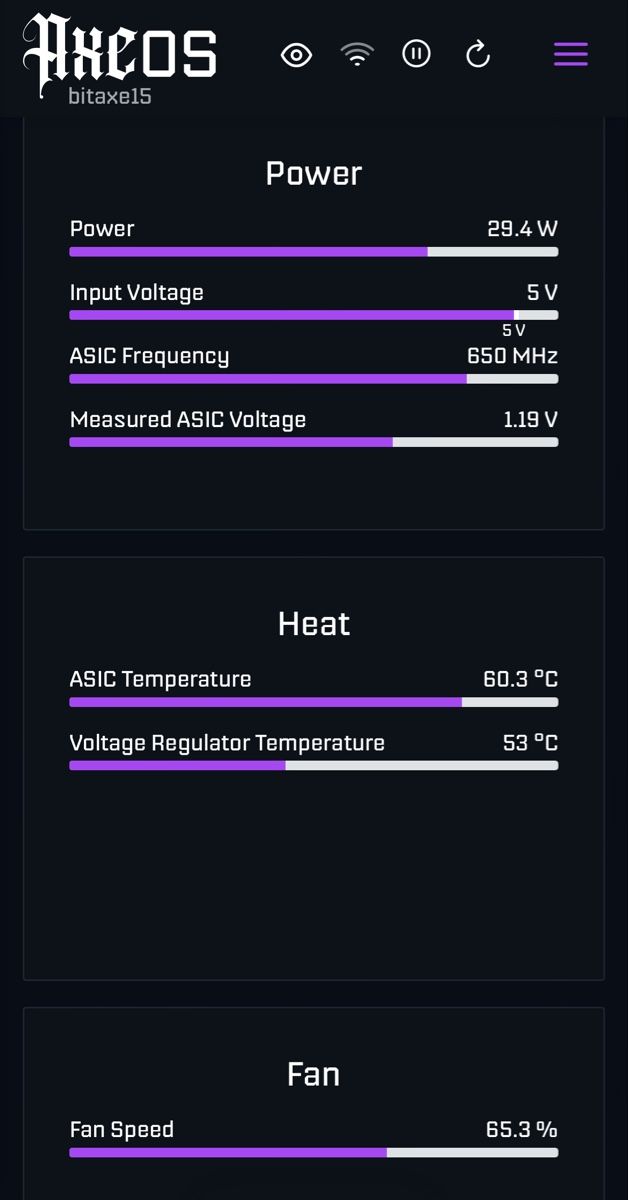Screen dimensions: 628x1200
Task: Open the Wi-Fi status icon
Action: click(357, 54)
